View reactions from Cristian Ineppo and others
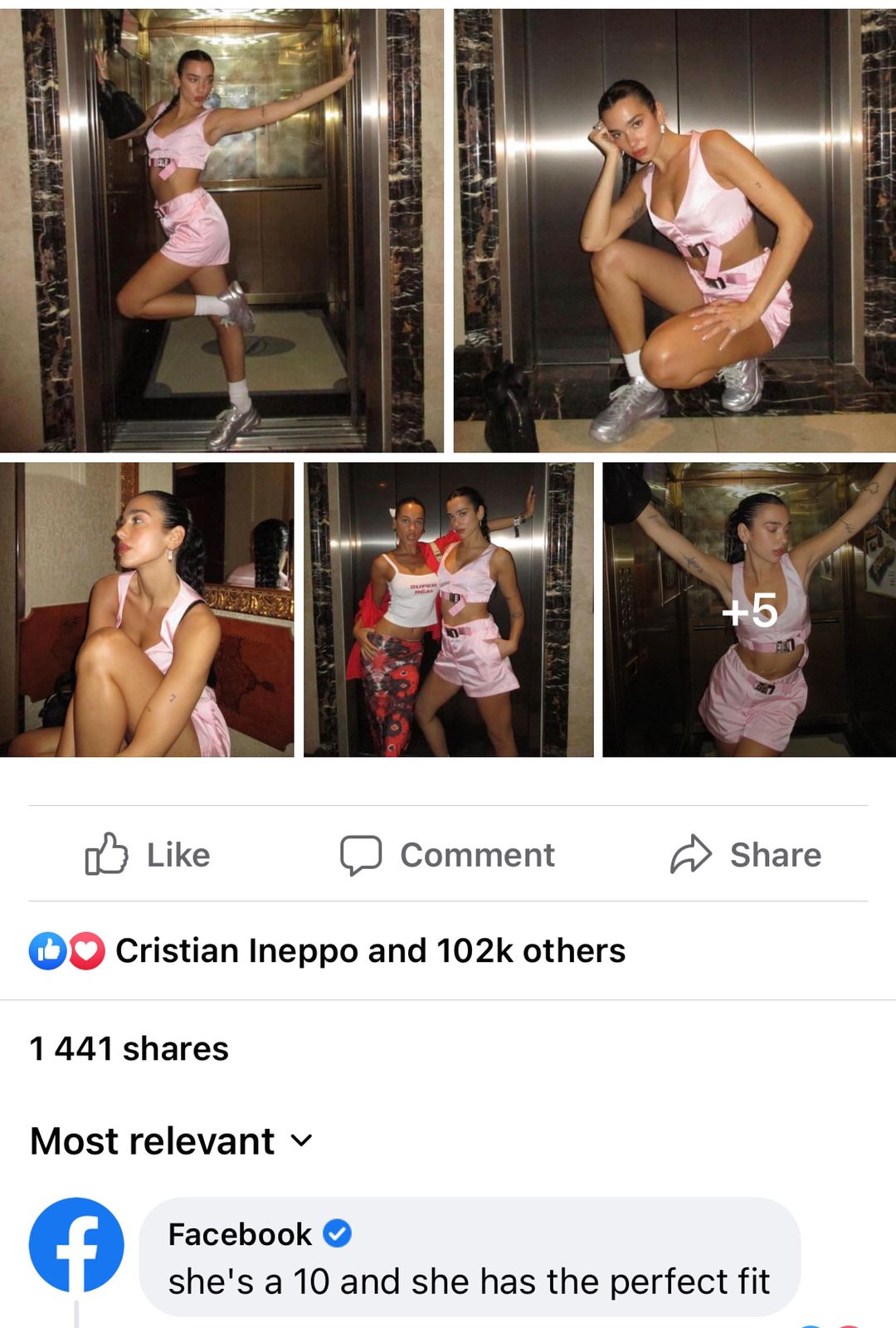The height and width of the screenshot is (1328, 896). point(369,951)
